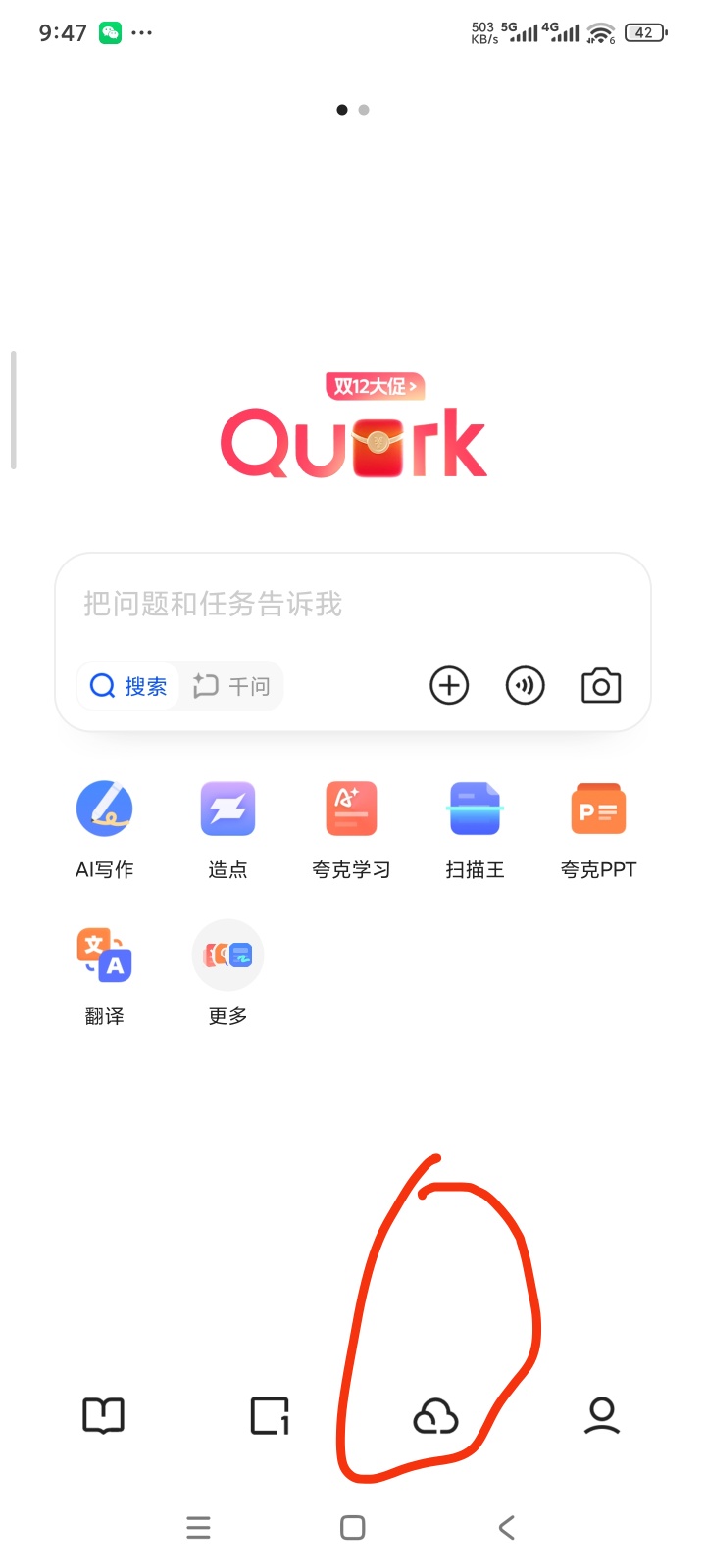Tap the plus icon to add content
Screen dimensions: 706x1568
[x=449, y=685]
